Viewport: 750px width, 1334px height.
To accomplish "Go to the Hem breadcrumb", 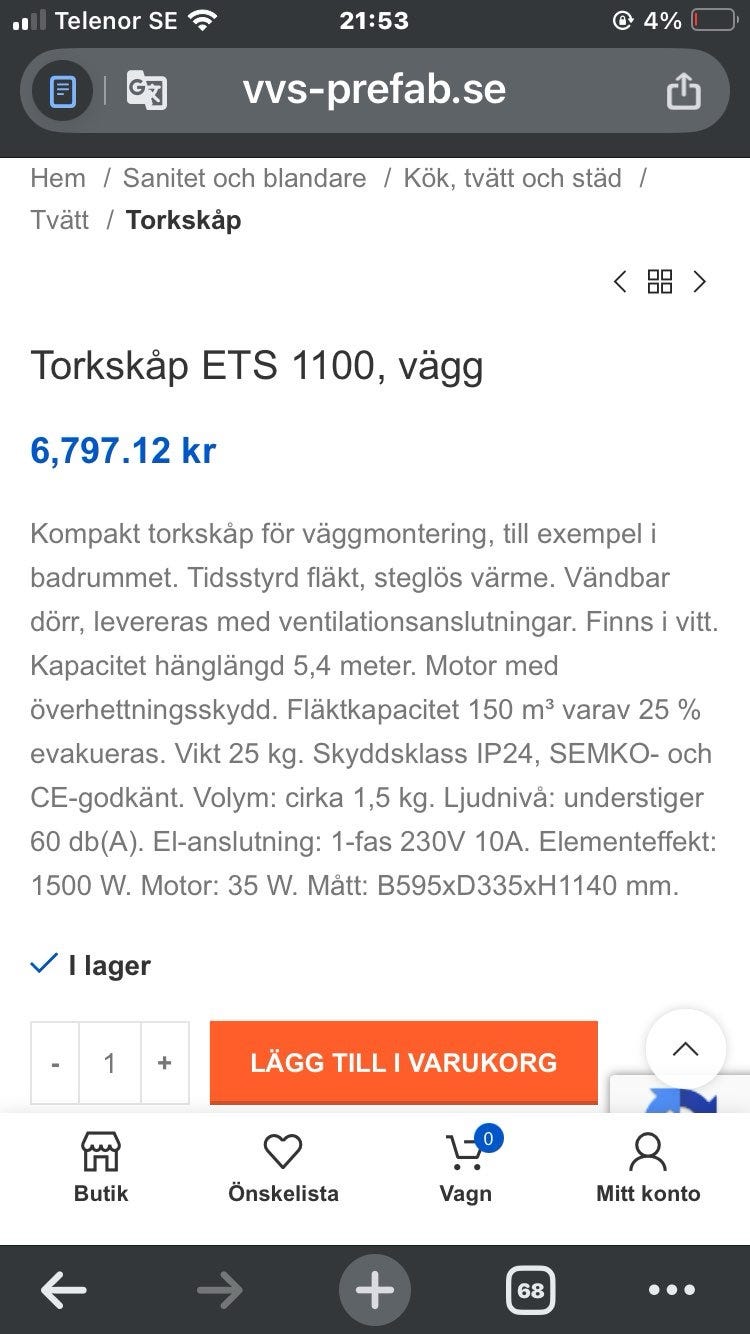I will click(58, 179).
